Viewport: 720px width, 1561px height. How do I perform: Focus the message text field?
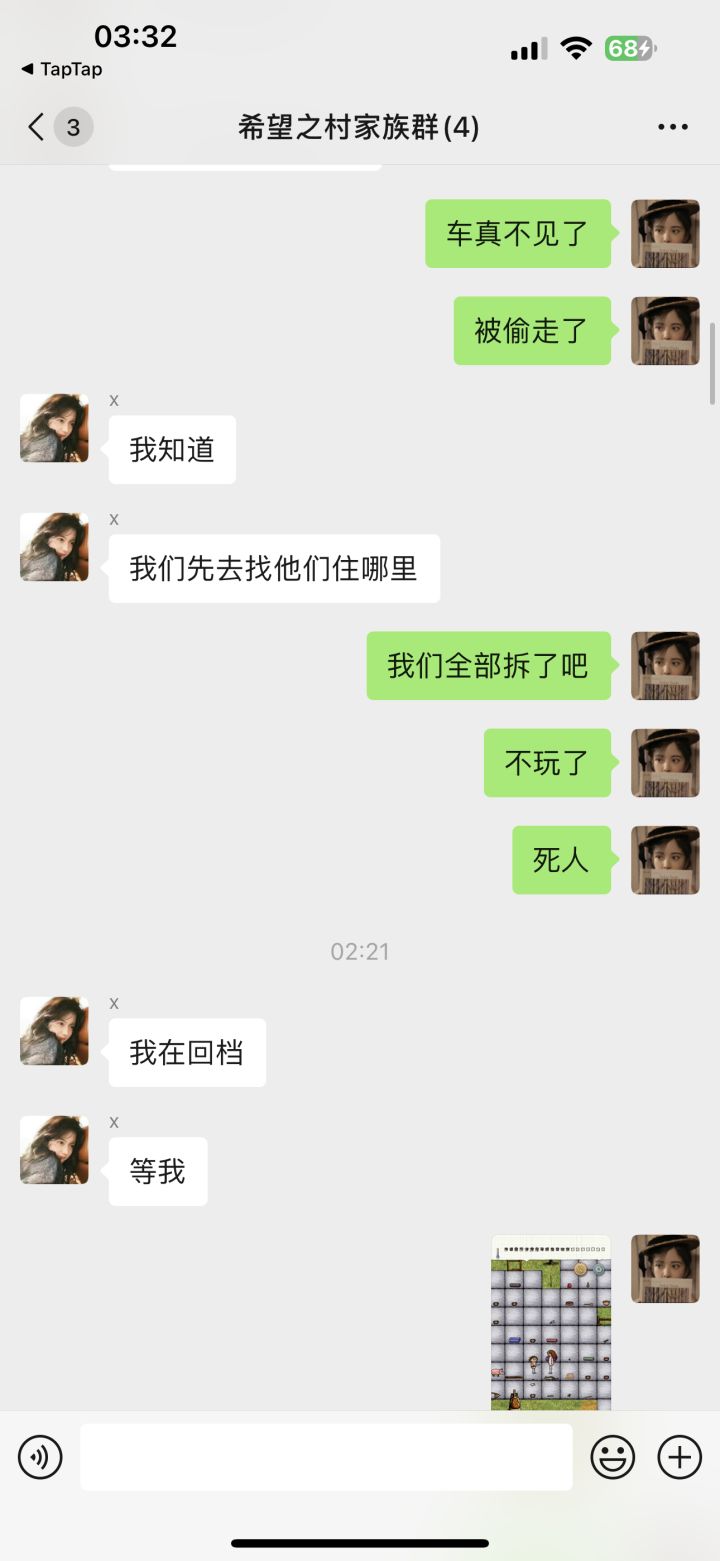point(326,1457)
